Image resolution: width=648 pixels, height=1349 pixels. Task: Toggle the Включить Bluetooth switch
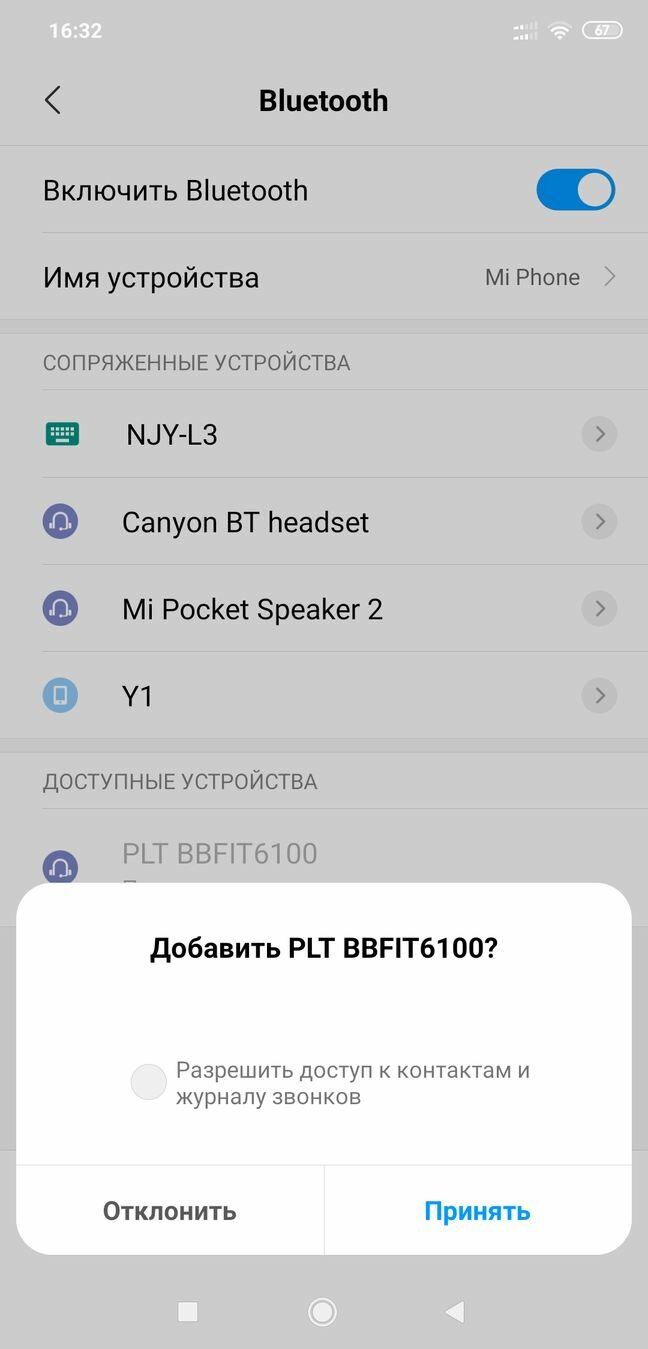click(575, 190)
